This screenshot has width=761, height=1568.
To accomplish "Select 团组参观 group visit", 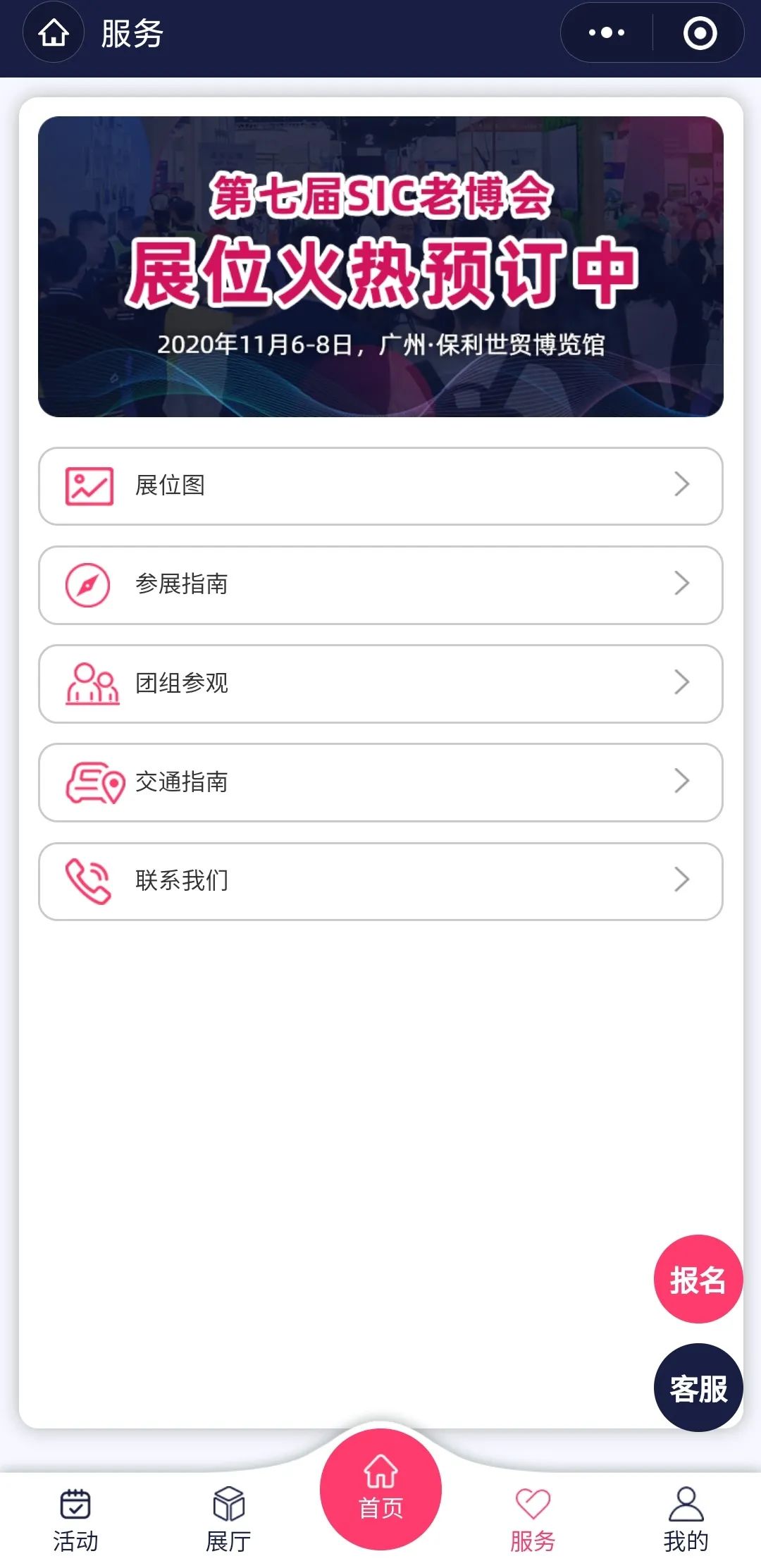I will coord(380,683).
